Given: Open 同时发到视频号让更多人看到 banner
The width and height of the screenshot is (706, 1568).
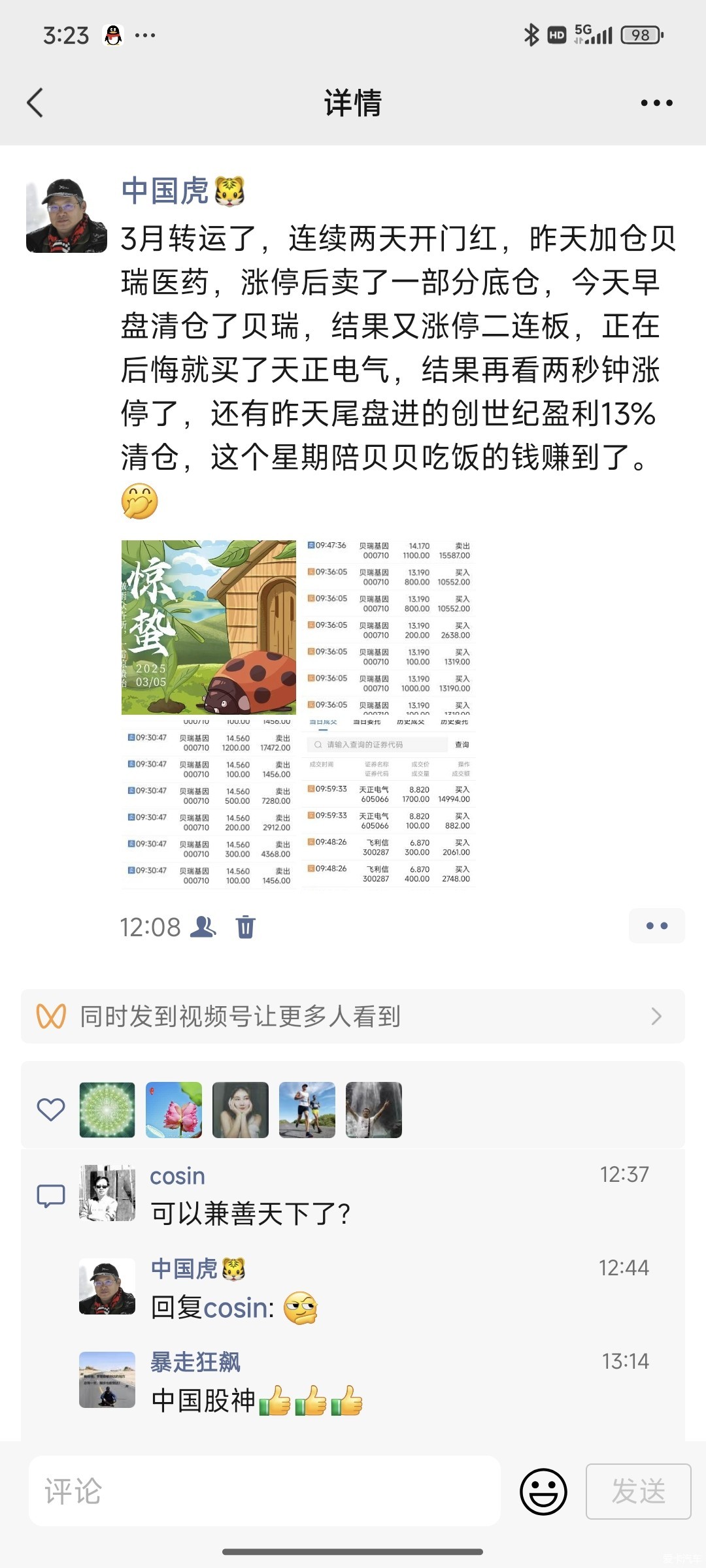Looking at the screenshot, I should click(x=353, y=1016).
